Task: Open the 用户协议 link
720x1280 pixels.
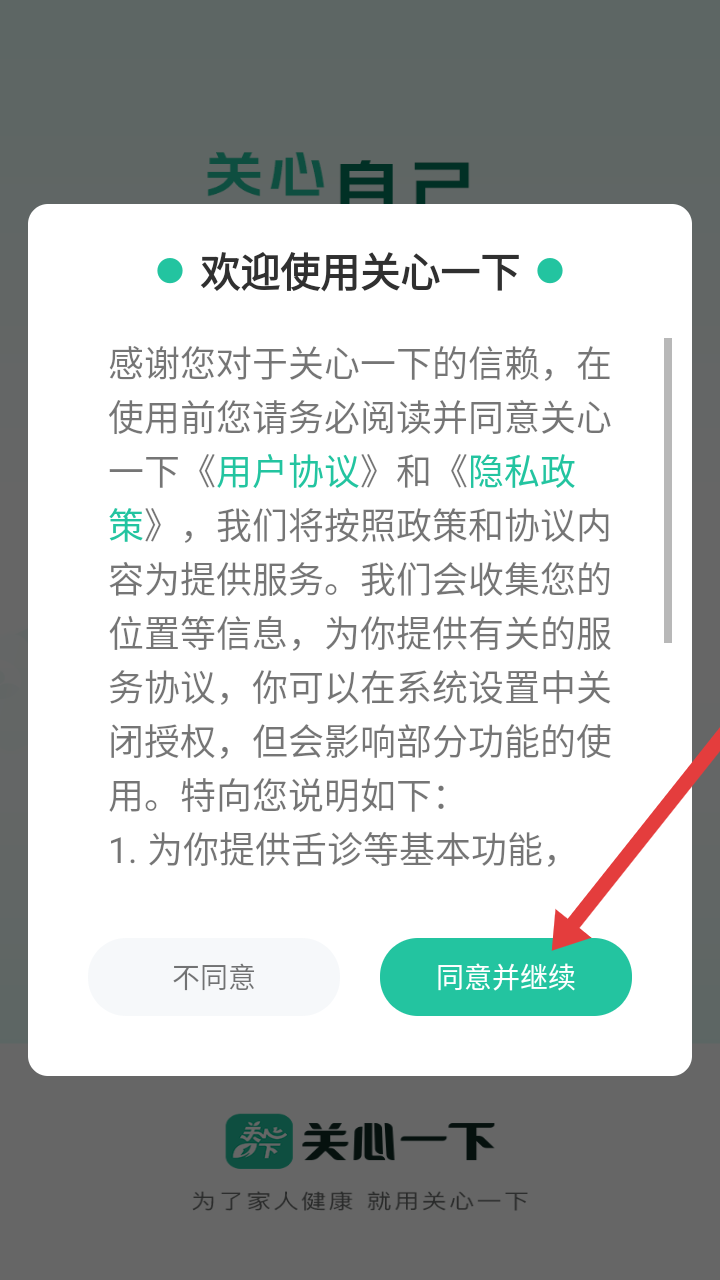Action: coord(288,472)
